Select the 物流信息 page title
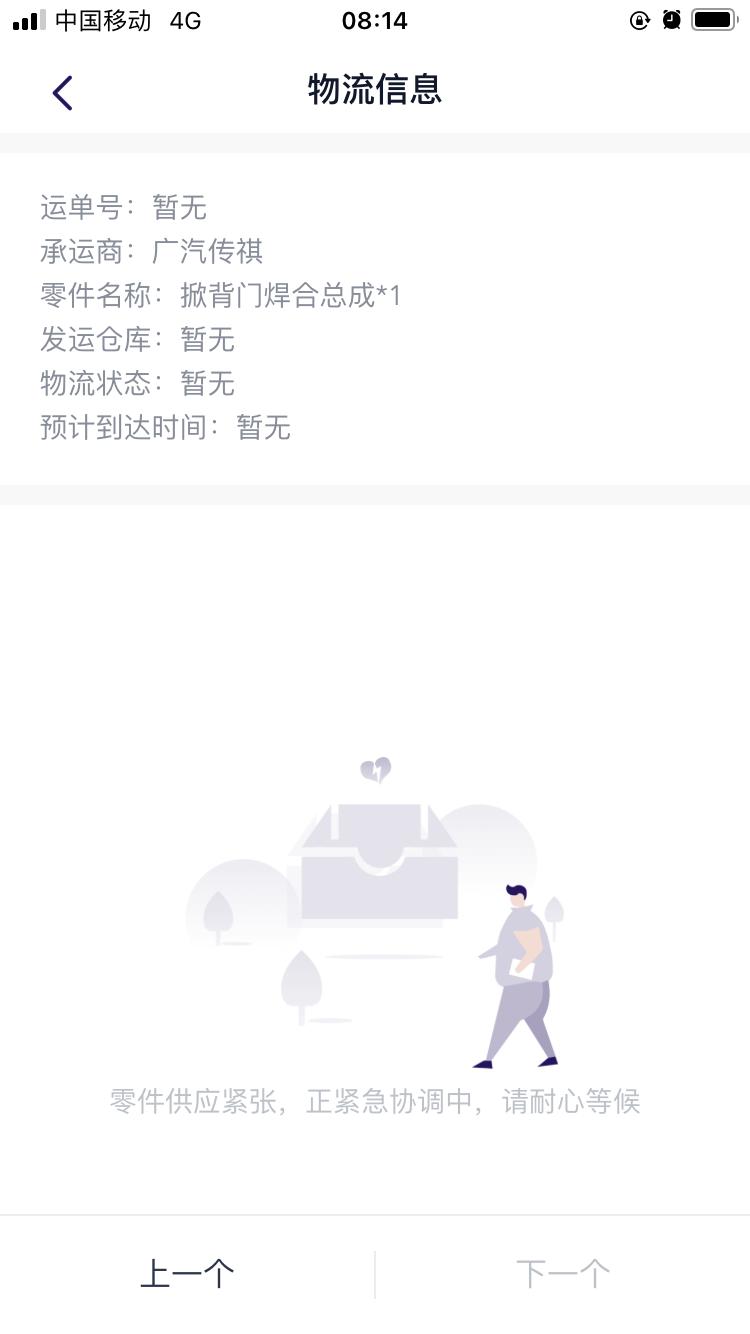 [375, 90]
